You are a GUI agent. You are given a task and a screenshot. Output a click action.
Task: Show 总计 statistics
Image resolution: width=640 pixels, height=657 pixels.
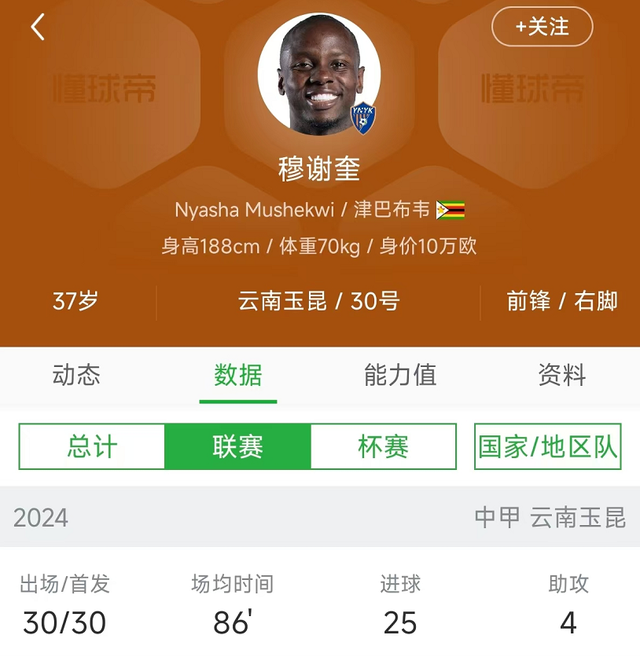[92, 446]
